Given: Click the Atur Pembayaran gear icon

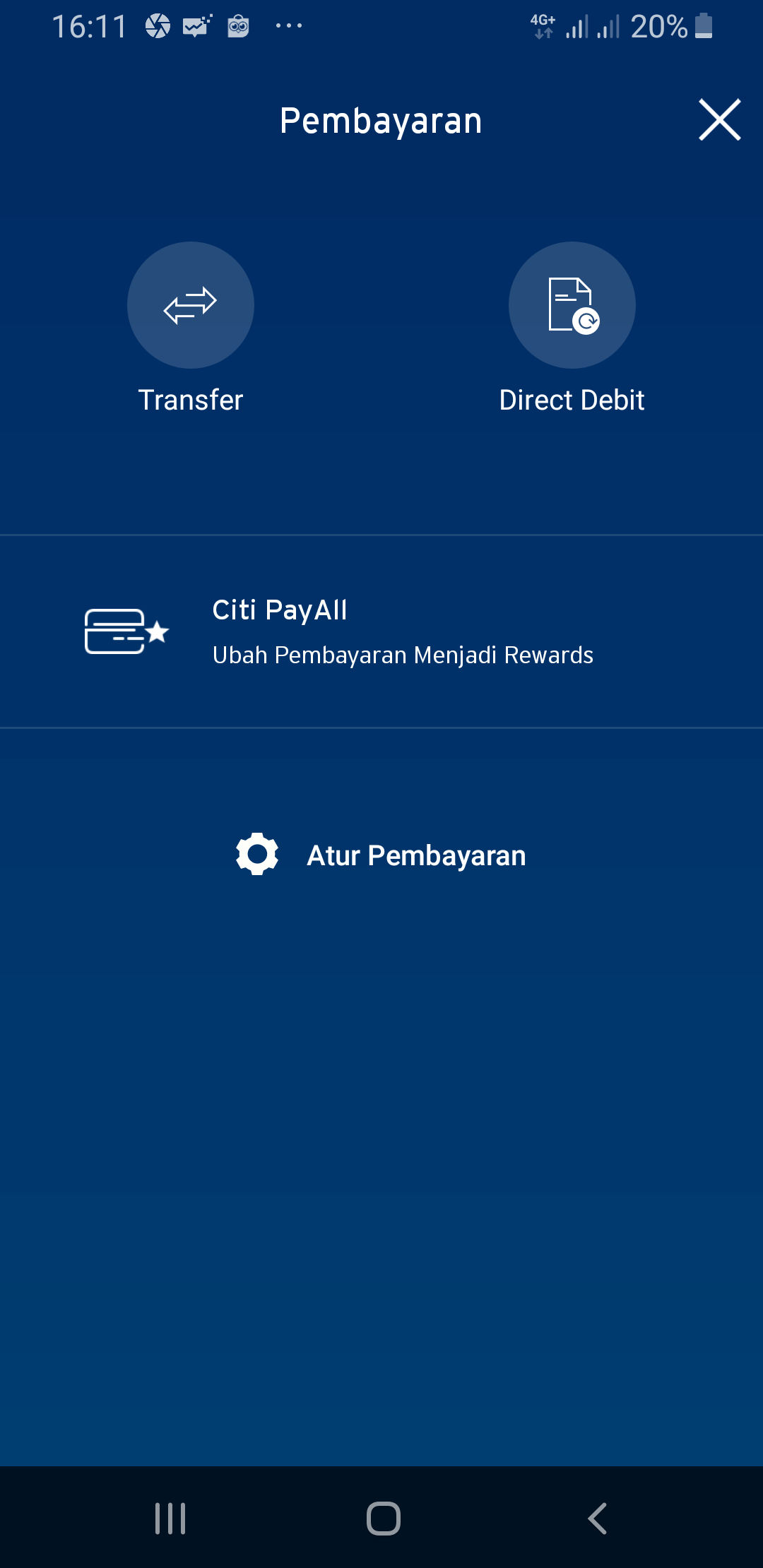Looking at the screenshot, I should pyautogui.click(x=256, y=854).
